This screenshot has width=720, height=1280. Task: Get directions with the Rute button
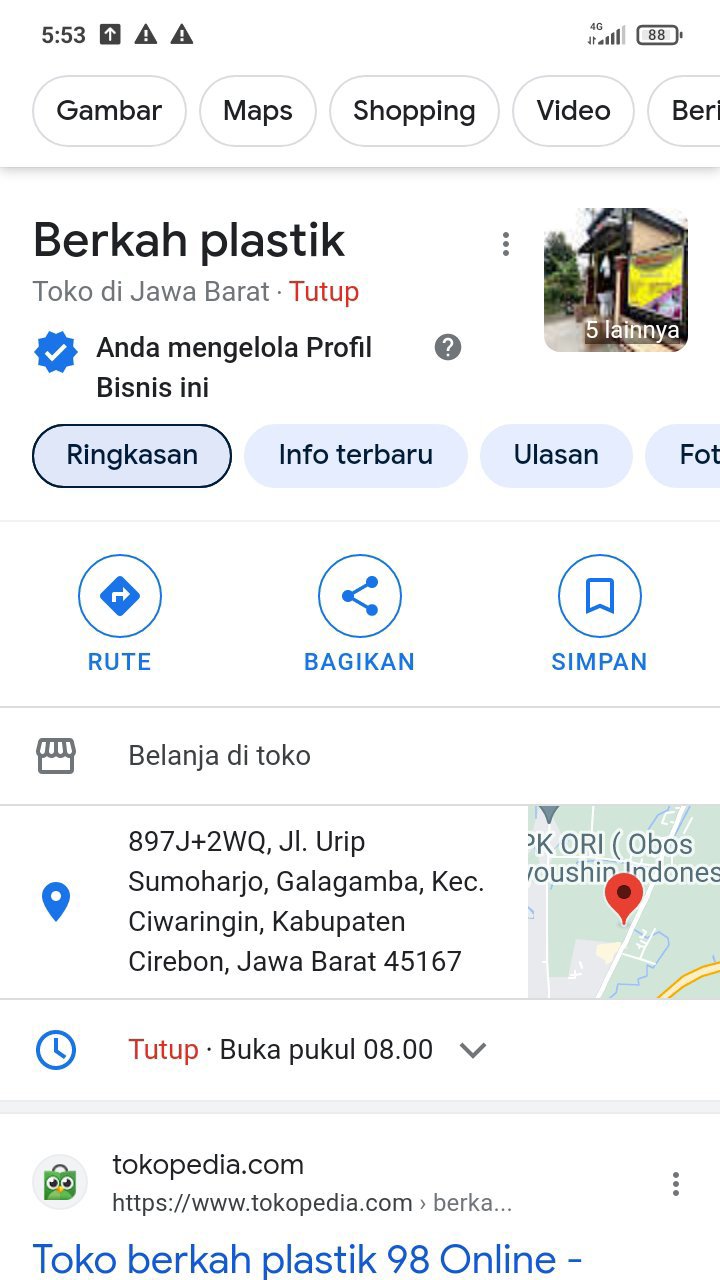pyautogui.click(x=120, y=613)
